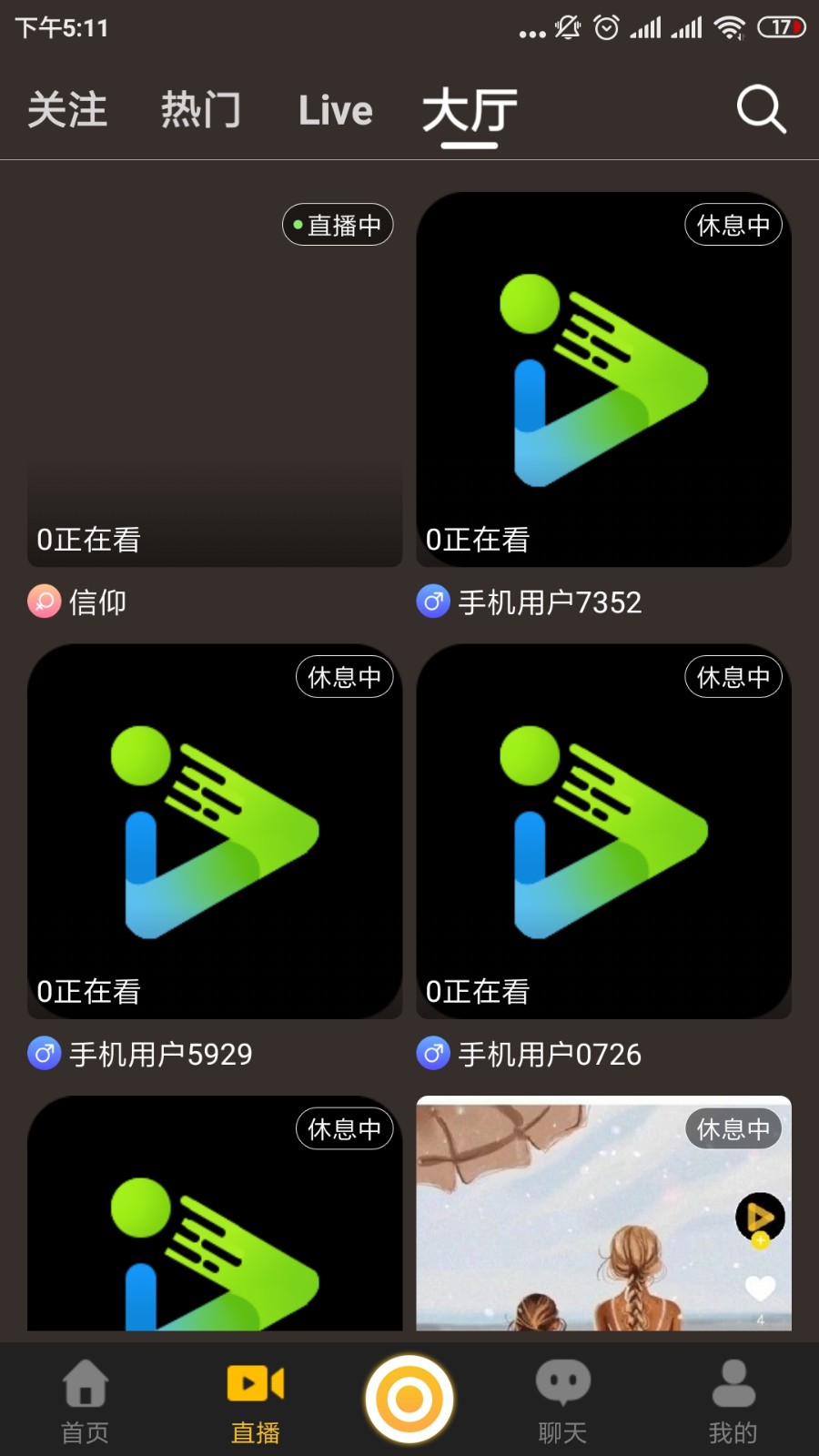This screenshot has width=819, height=1456.
Task: Open the room of 手机用户7352
Action: (603, 379)
